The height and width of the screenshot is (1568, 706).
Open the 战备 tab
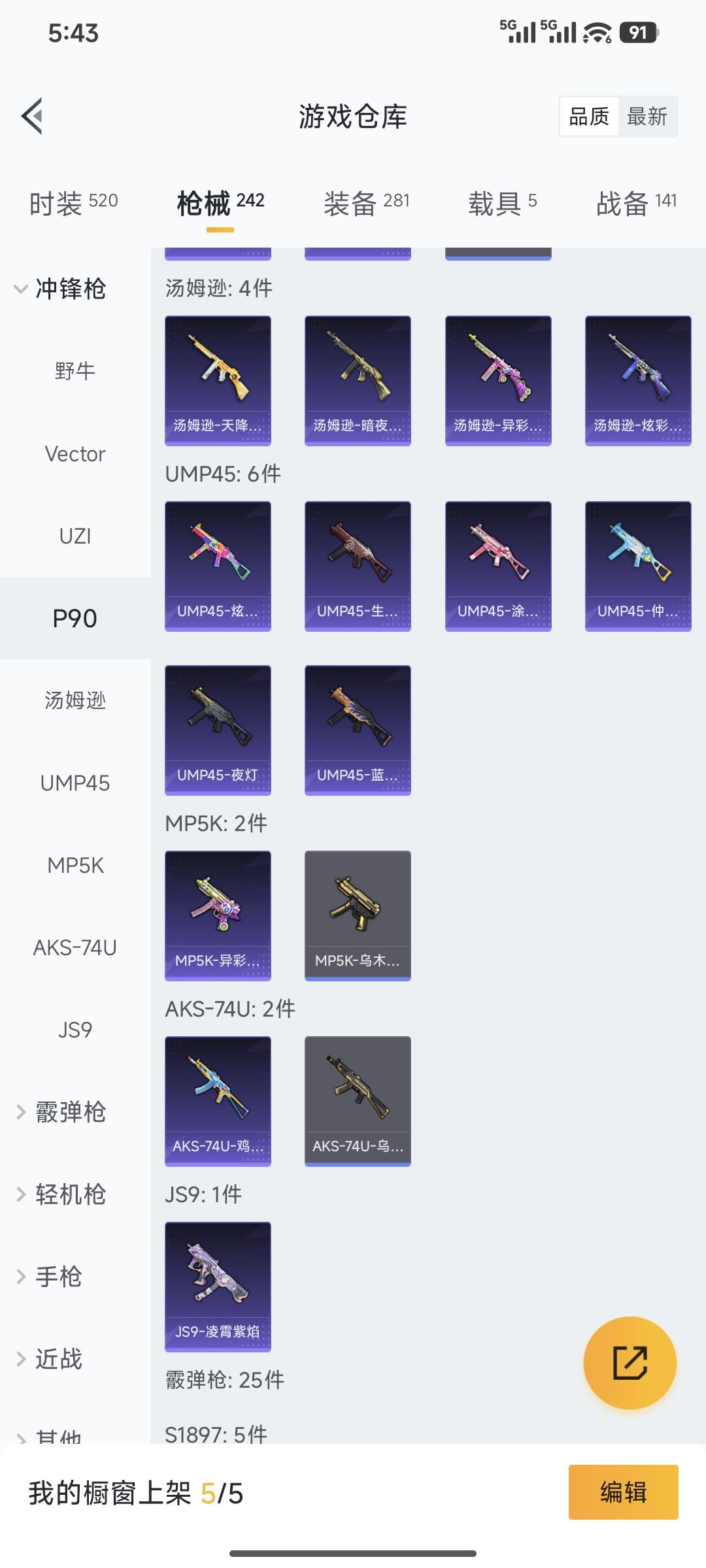636,203
